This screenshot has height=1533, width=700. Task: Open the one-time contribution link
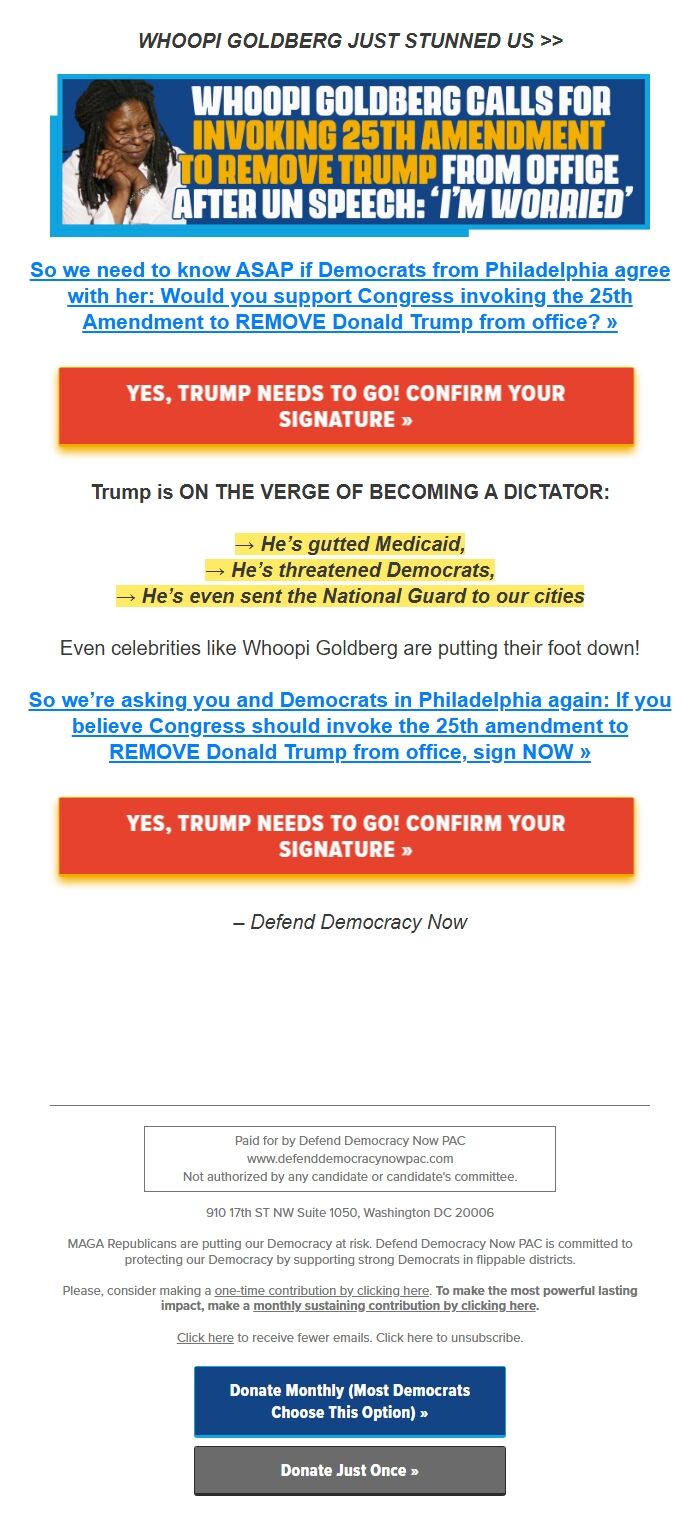pos(322,1291)
